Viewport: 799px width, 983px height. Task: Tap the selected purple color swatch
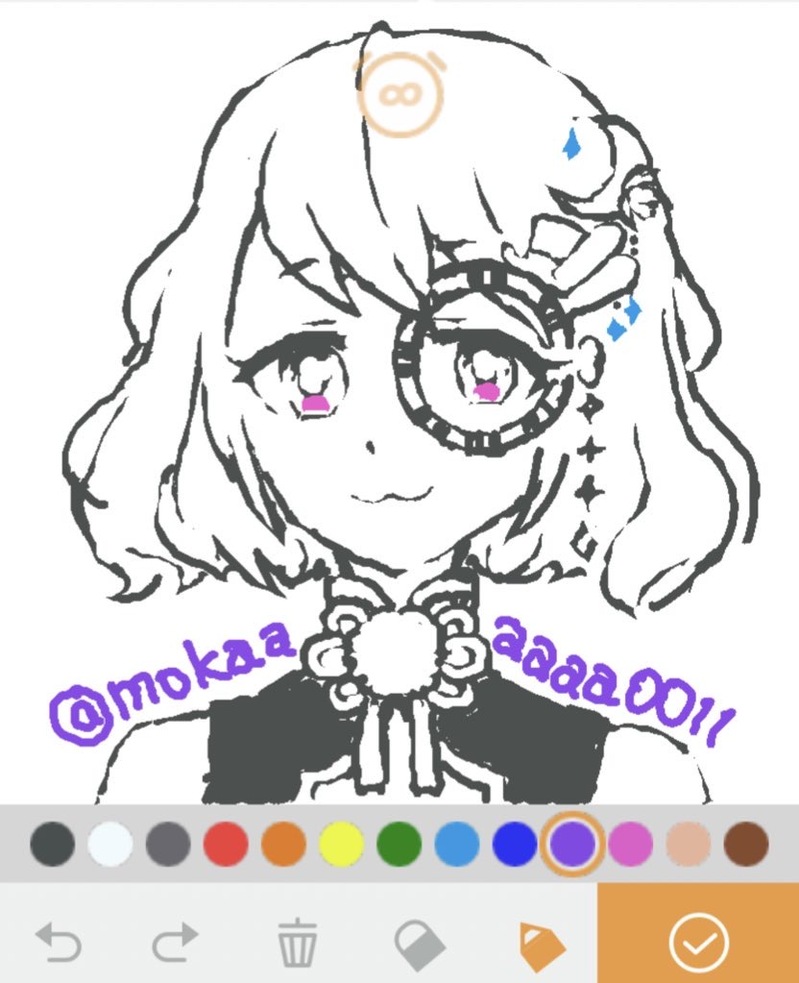[573, 845]
